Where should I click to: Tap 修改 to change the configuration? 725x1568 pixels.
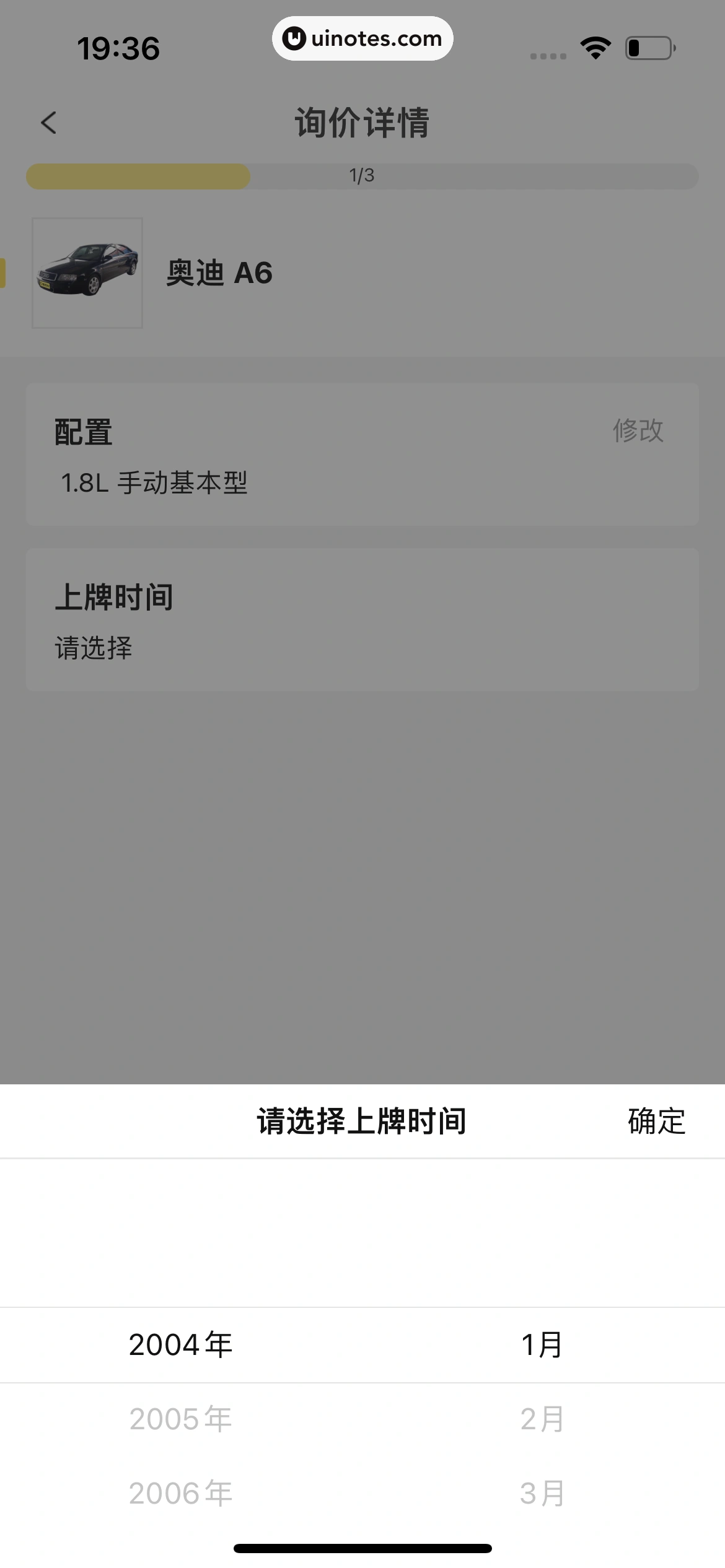pyautogui.click(x=638, y=430)
